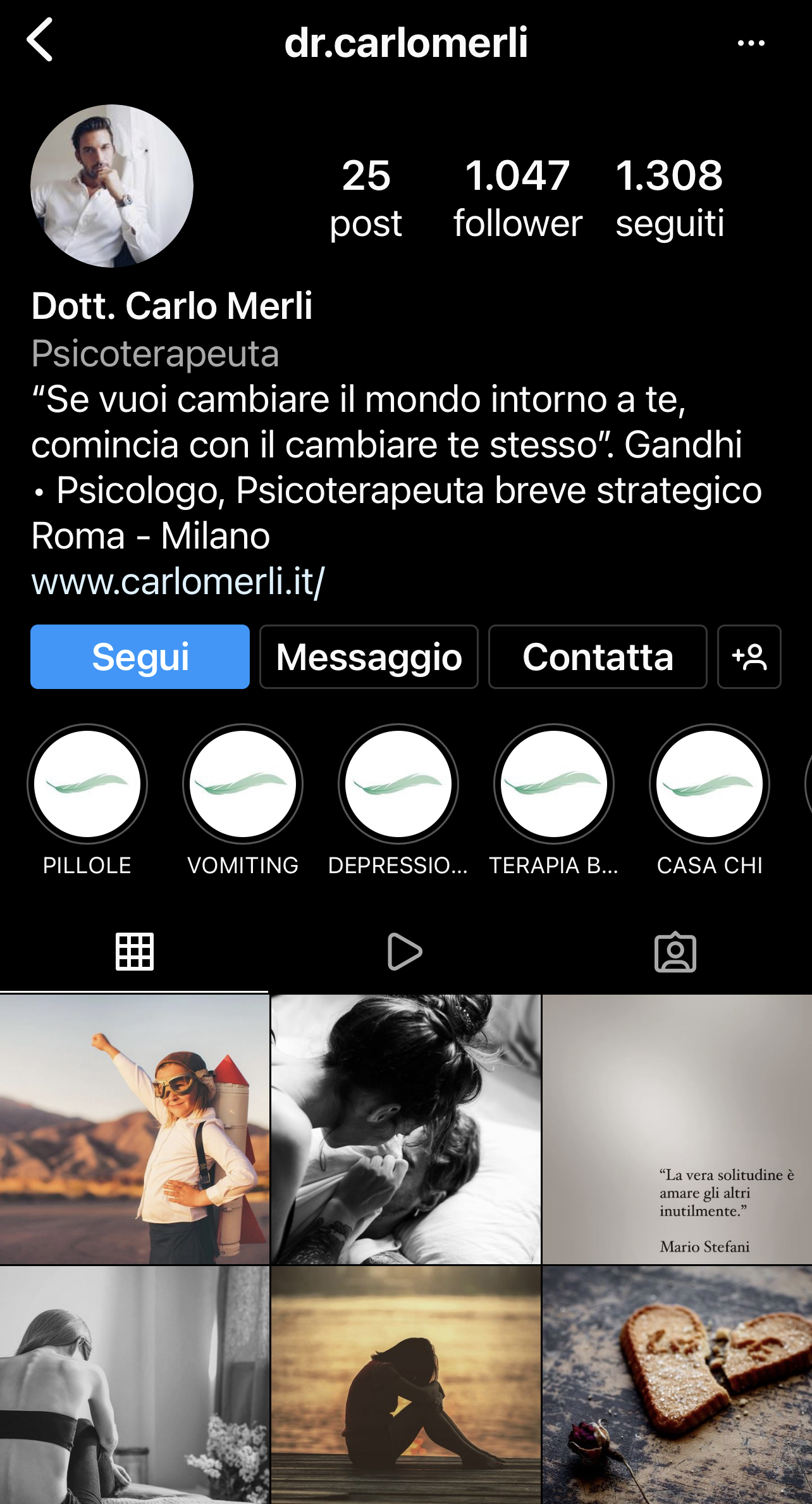This screenshot has width=812, height=1504.
Task: Switch to the tagged photos tab
Action: [x=675, y=952]
